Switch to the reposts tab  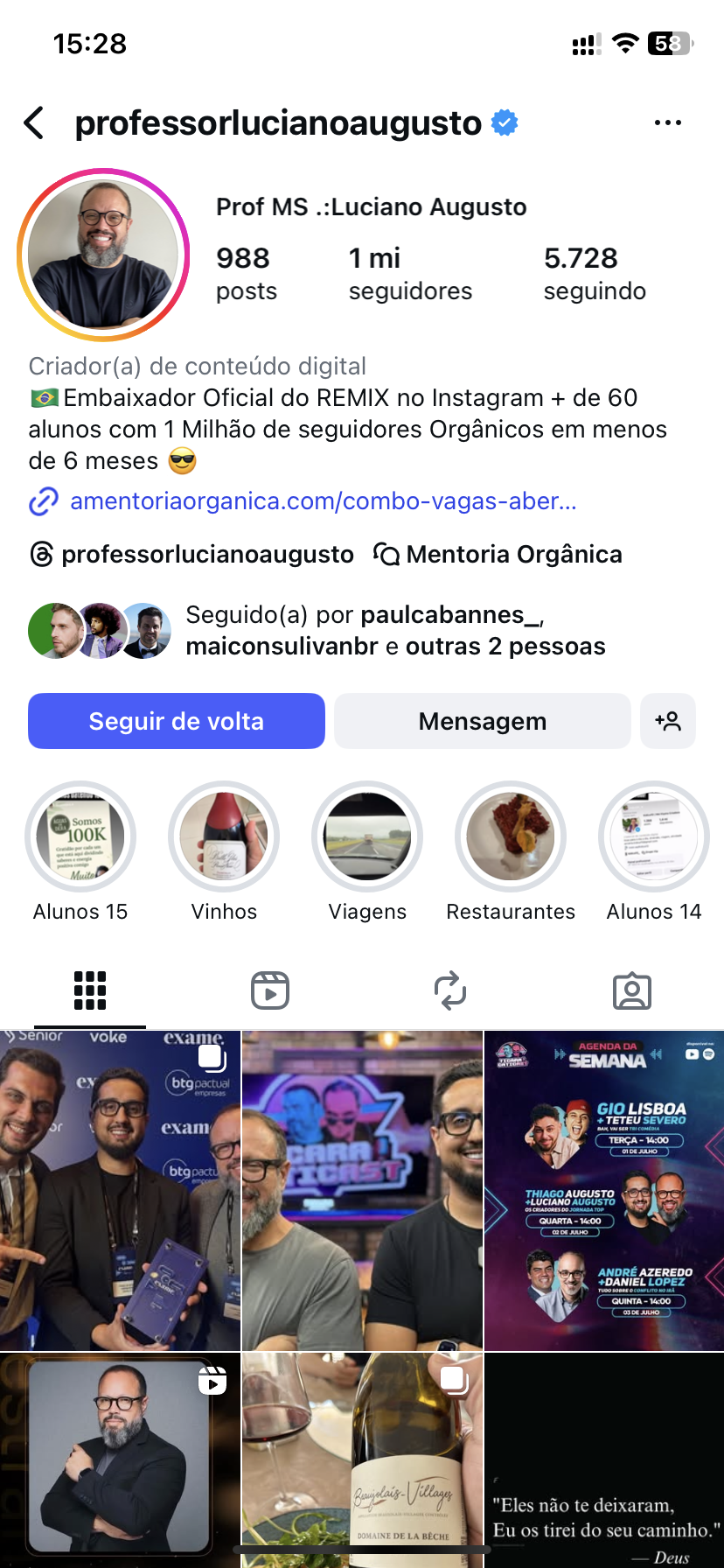450,990
